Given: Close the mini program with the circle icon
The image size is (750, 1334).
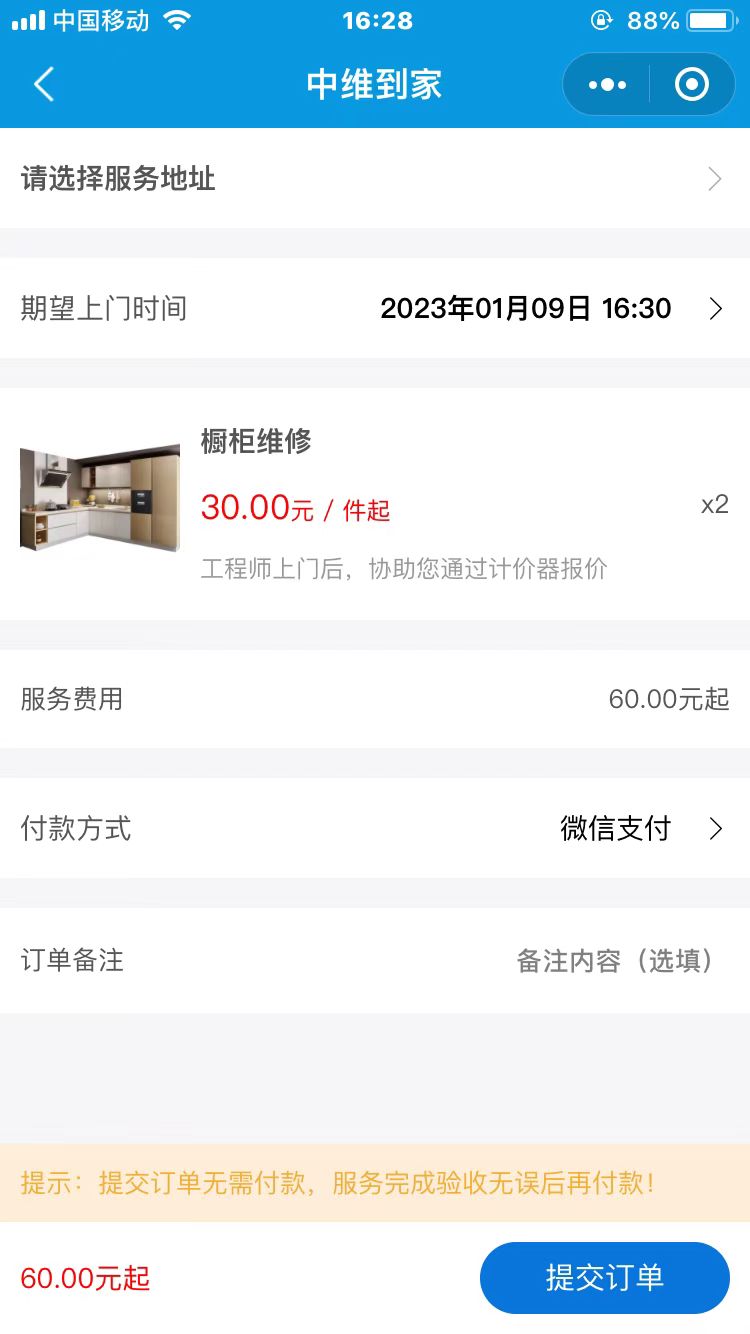Looking at the screenshot, I should point(691,85).
